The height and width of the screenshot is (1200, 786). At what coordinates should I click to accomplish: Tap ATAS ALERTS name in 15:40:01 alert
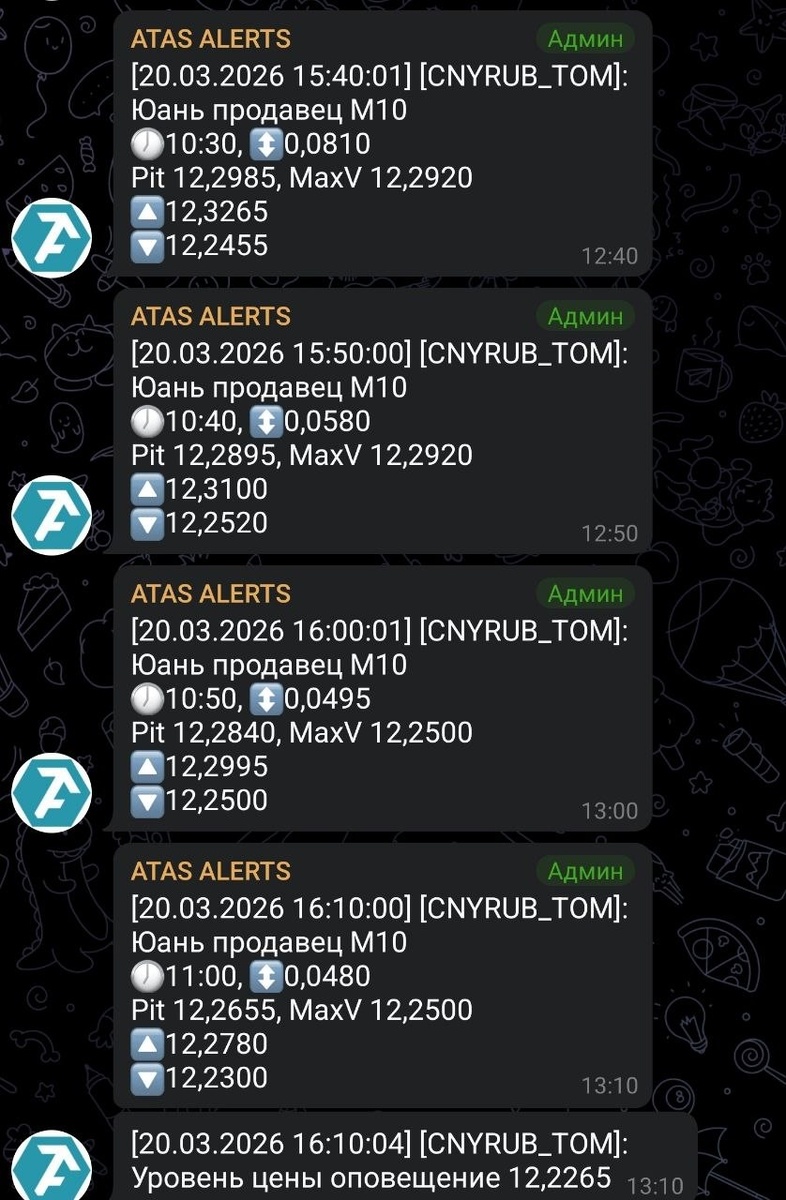[x=210, y=39]
